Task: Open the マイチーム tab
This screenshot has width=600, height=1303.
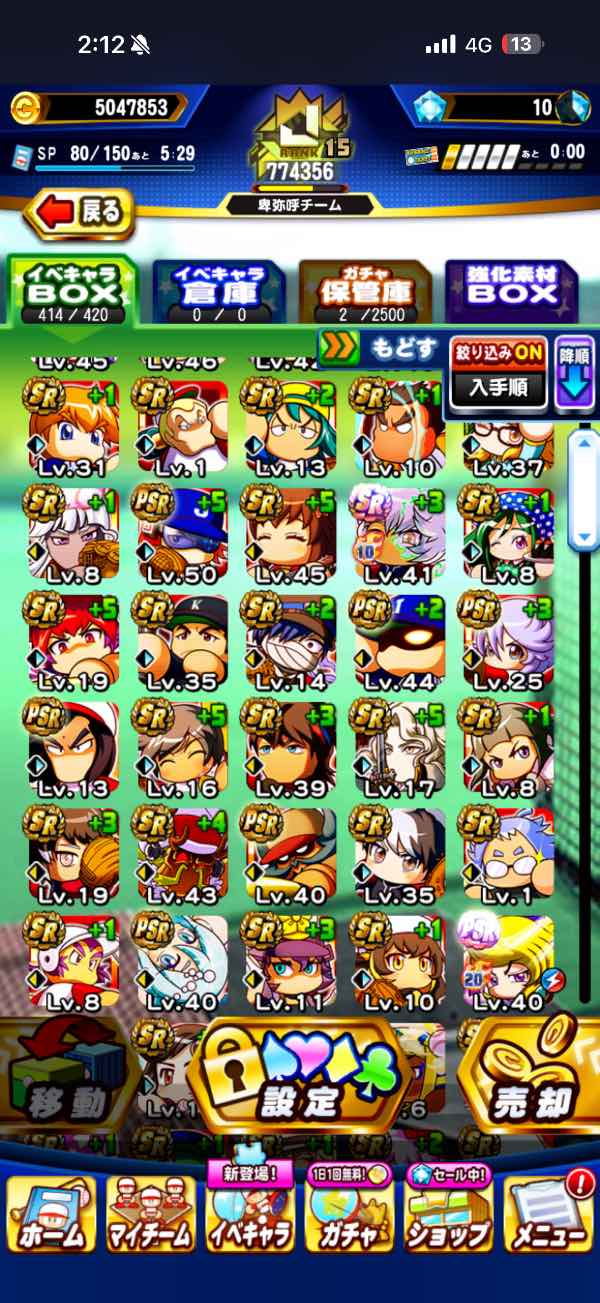Action: point(149,1213)
